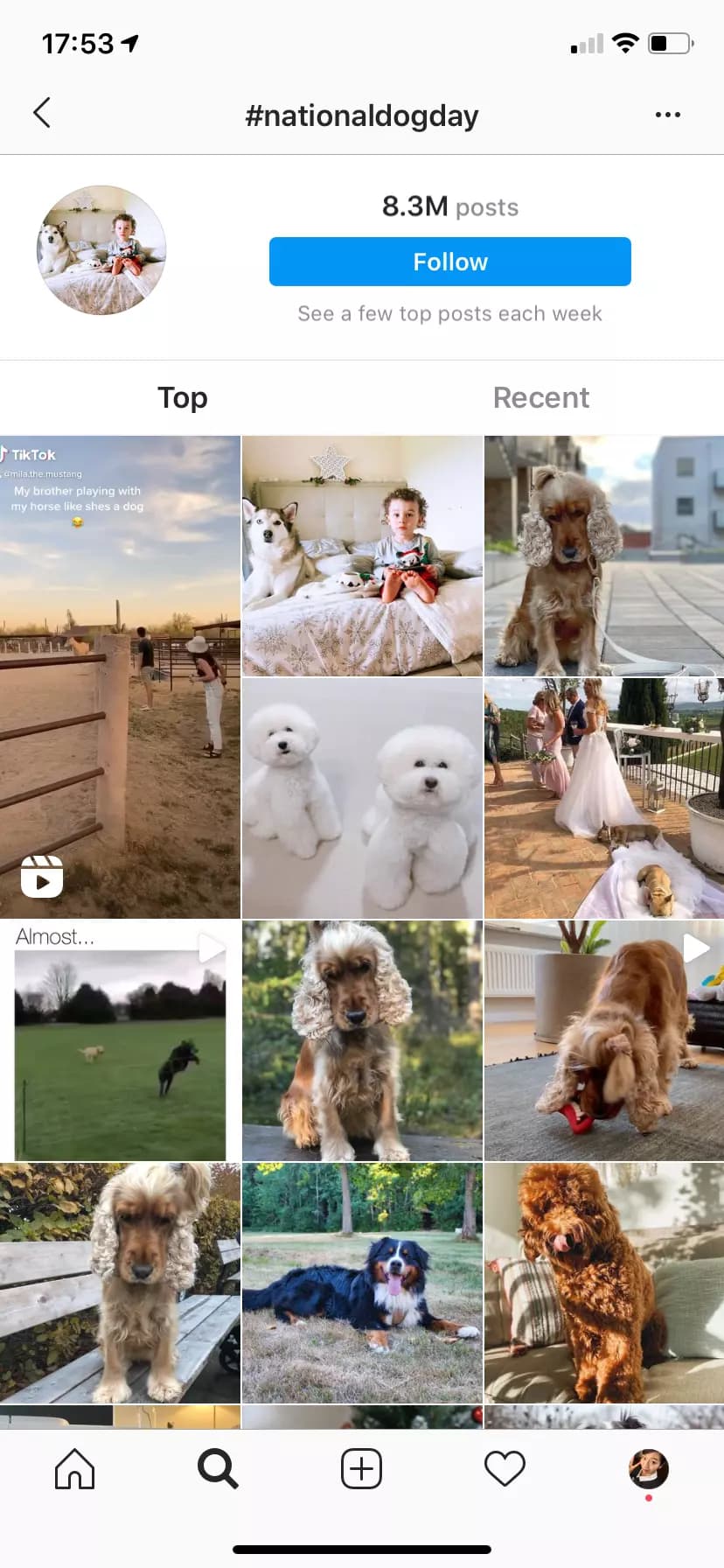The width and height of the screenshot is (724, 1568).
Task: Select the Top posts tab
Action: click(183, 398)
